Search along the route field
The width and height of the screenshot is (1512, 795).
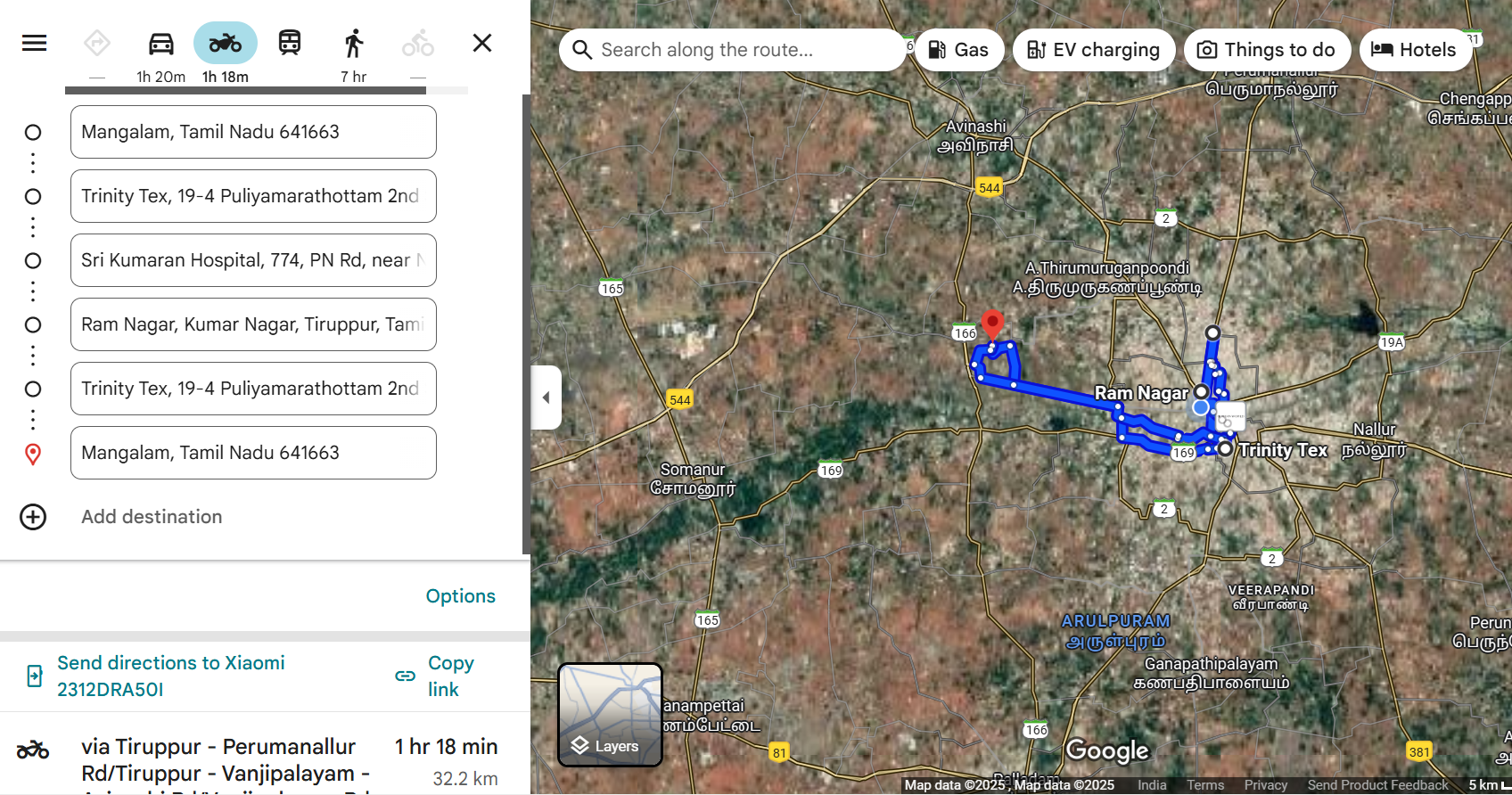731,50
